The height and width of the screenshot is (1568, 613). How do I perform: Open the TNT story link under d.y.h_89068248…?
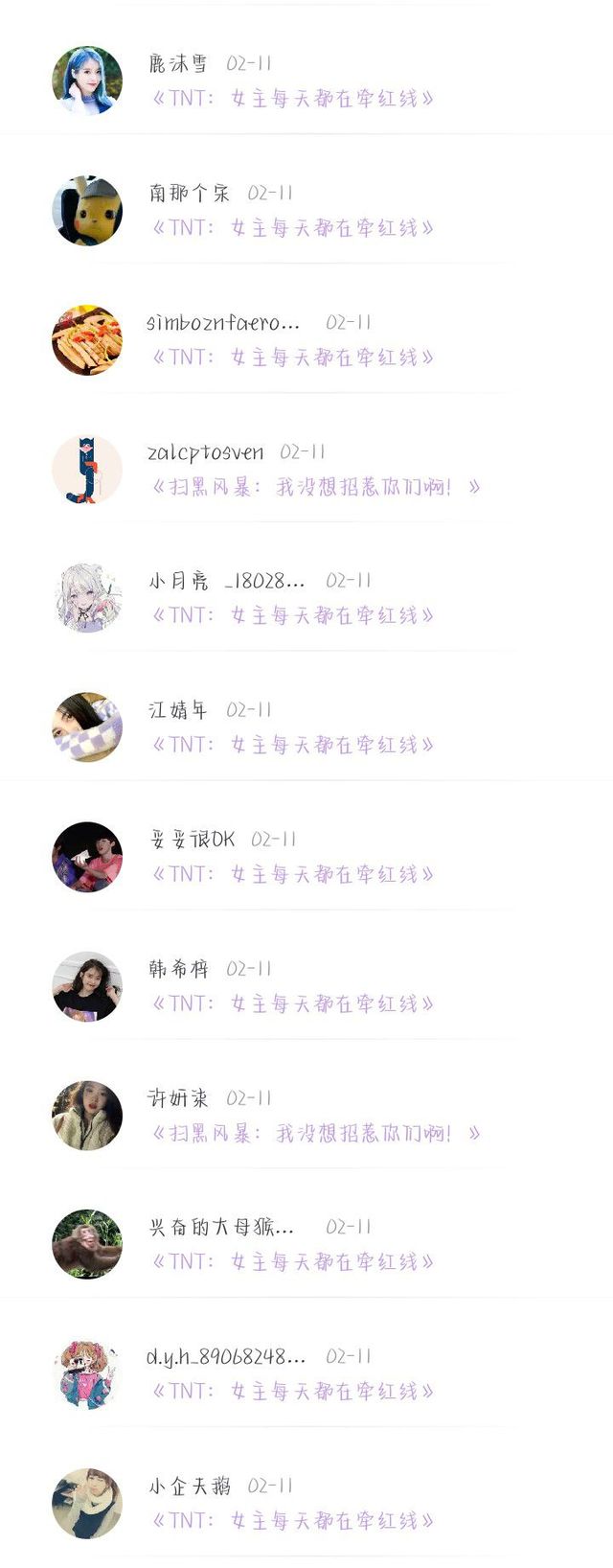(292, 1391)
